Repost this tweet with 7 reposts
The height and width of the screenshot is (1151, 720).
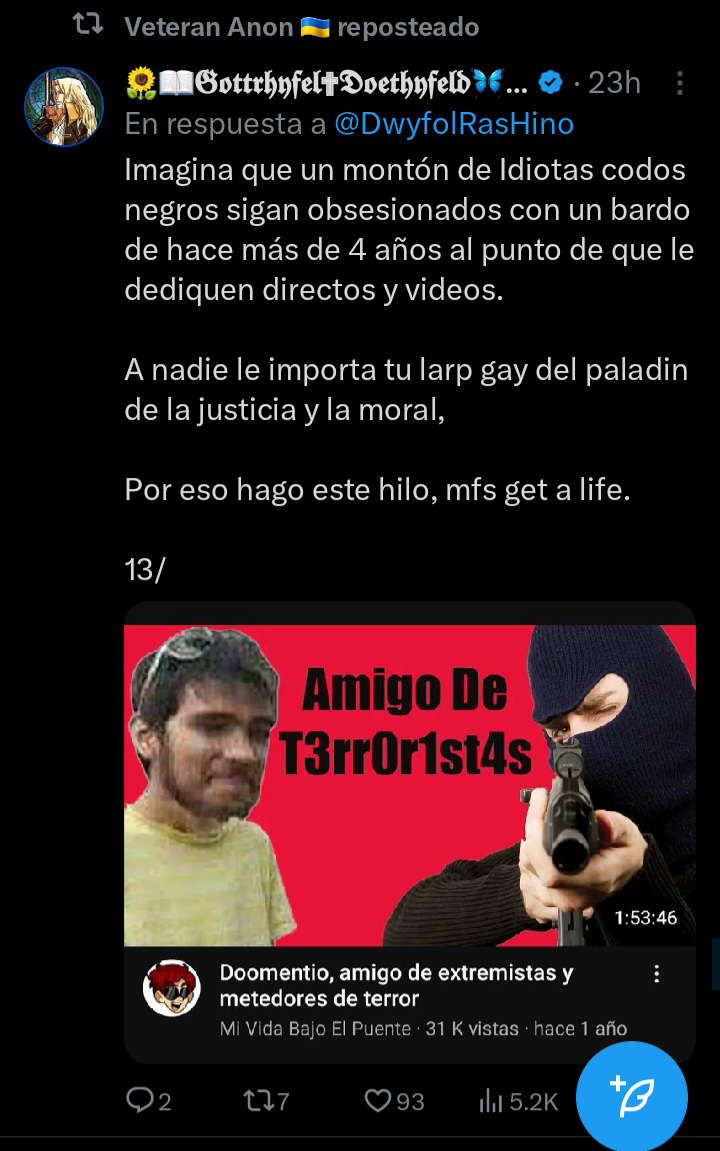click(266, 1101)
